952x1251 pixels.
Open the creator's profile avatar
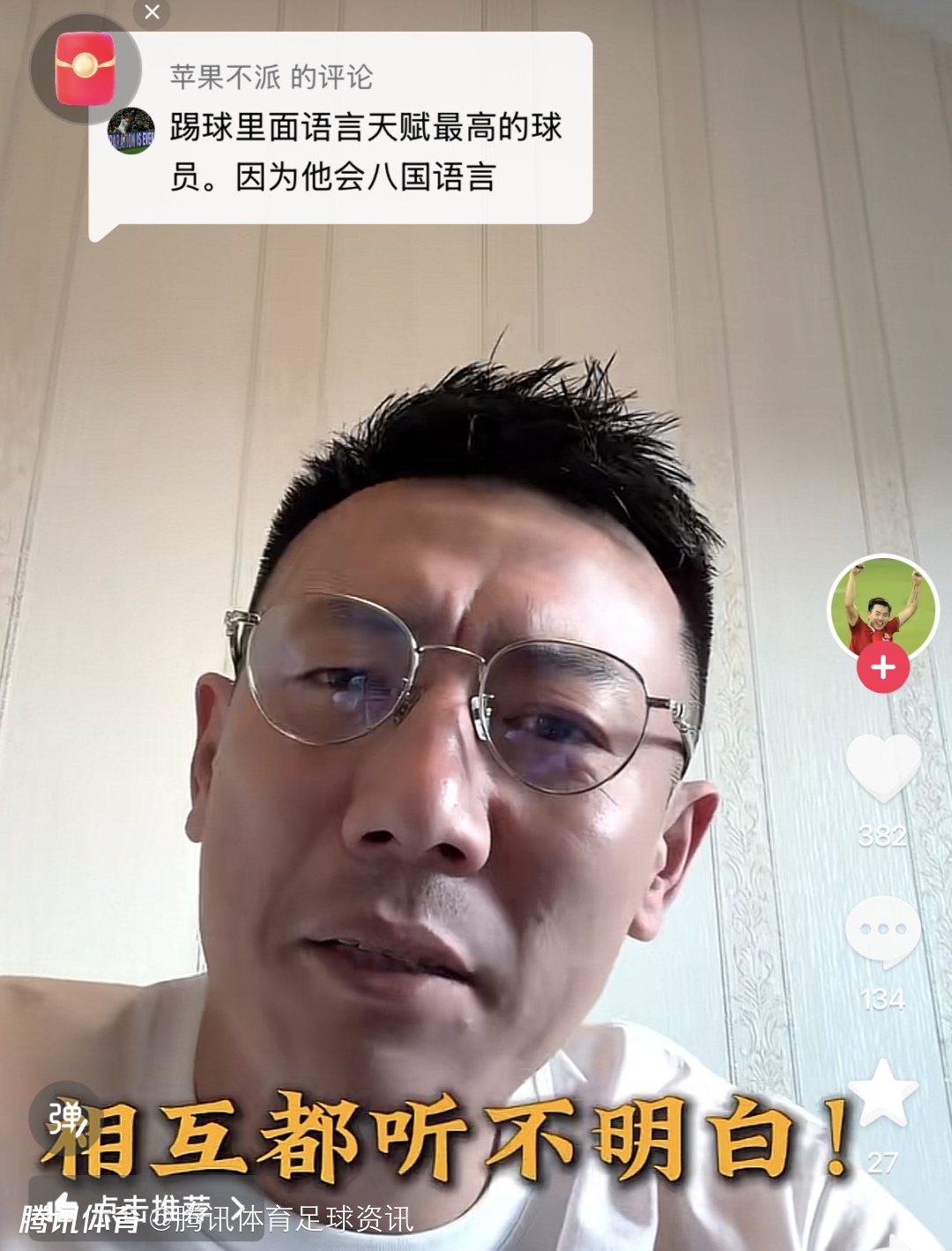(x=882, y=607)
